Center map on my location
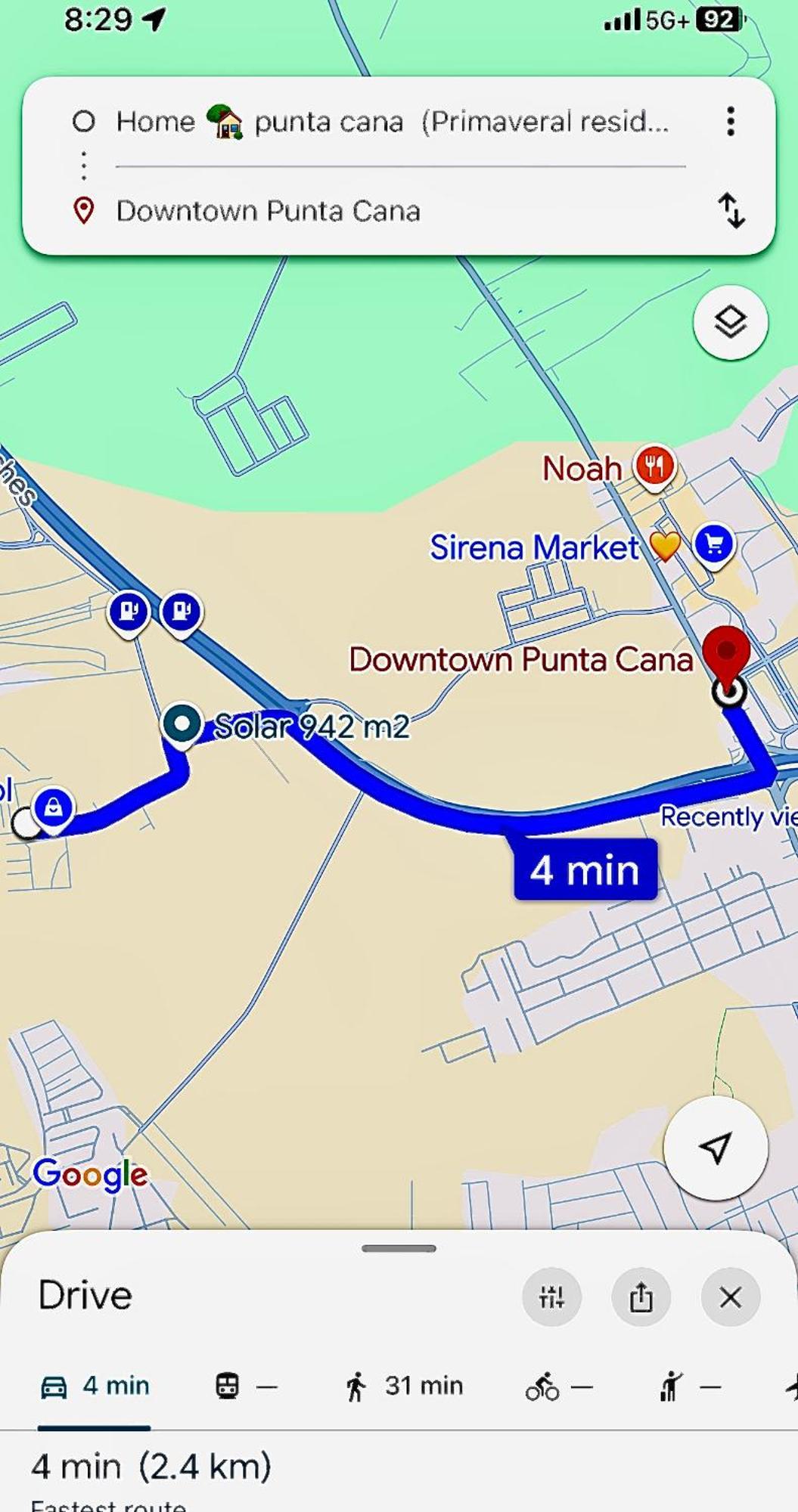This screenshot has width=798, height=1512. pos(715,1148)
